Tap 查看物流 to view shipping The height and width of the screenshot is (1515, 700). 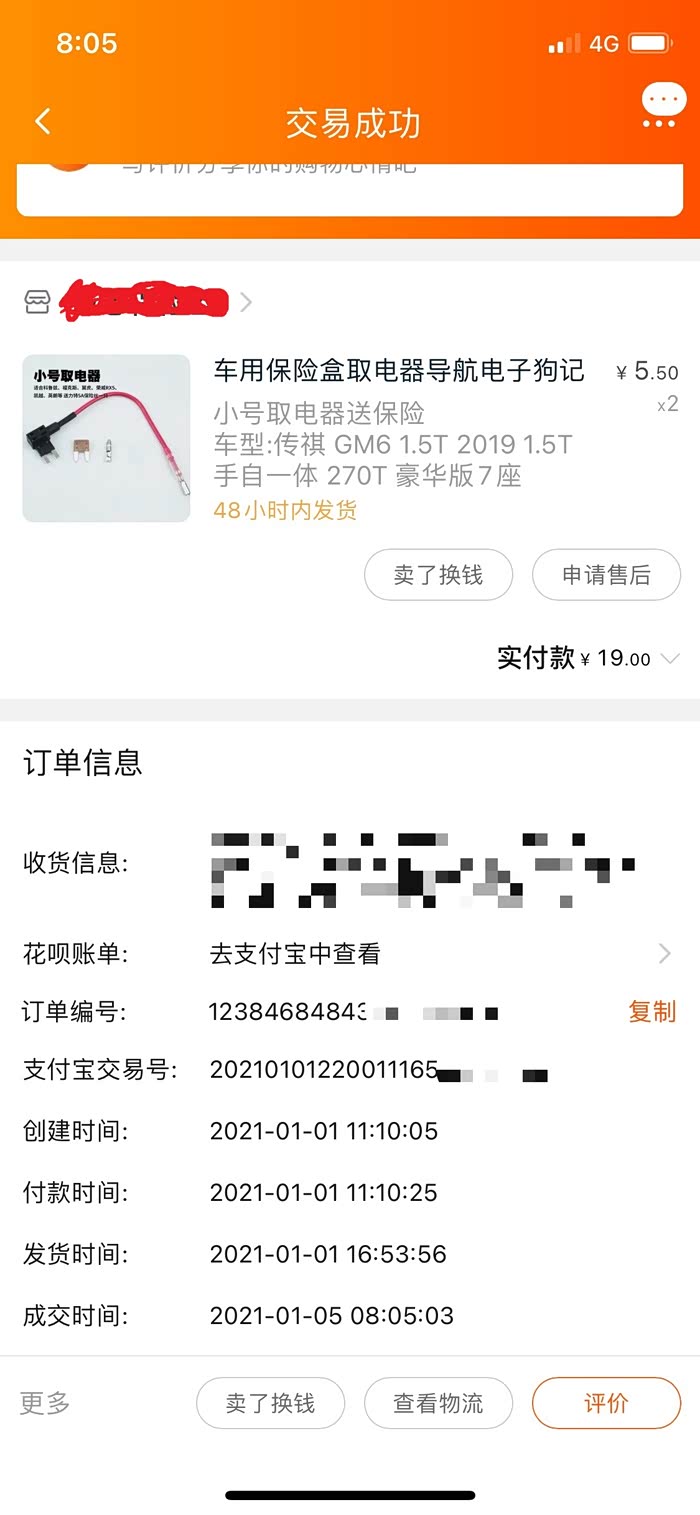coord(438,1403)
